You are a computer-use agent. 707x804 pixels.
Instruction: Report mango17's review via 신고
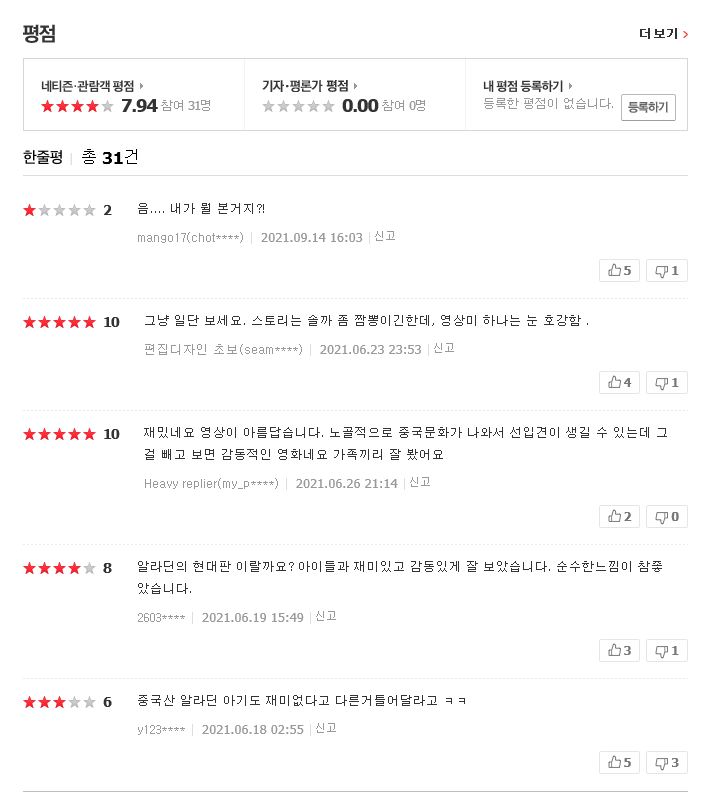pos(385,236)
